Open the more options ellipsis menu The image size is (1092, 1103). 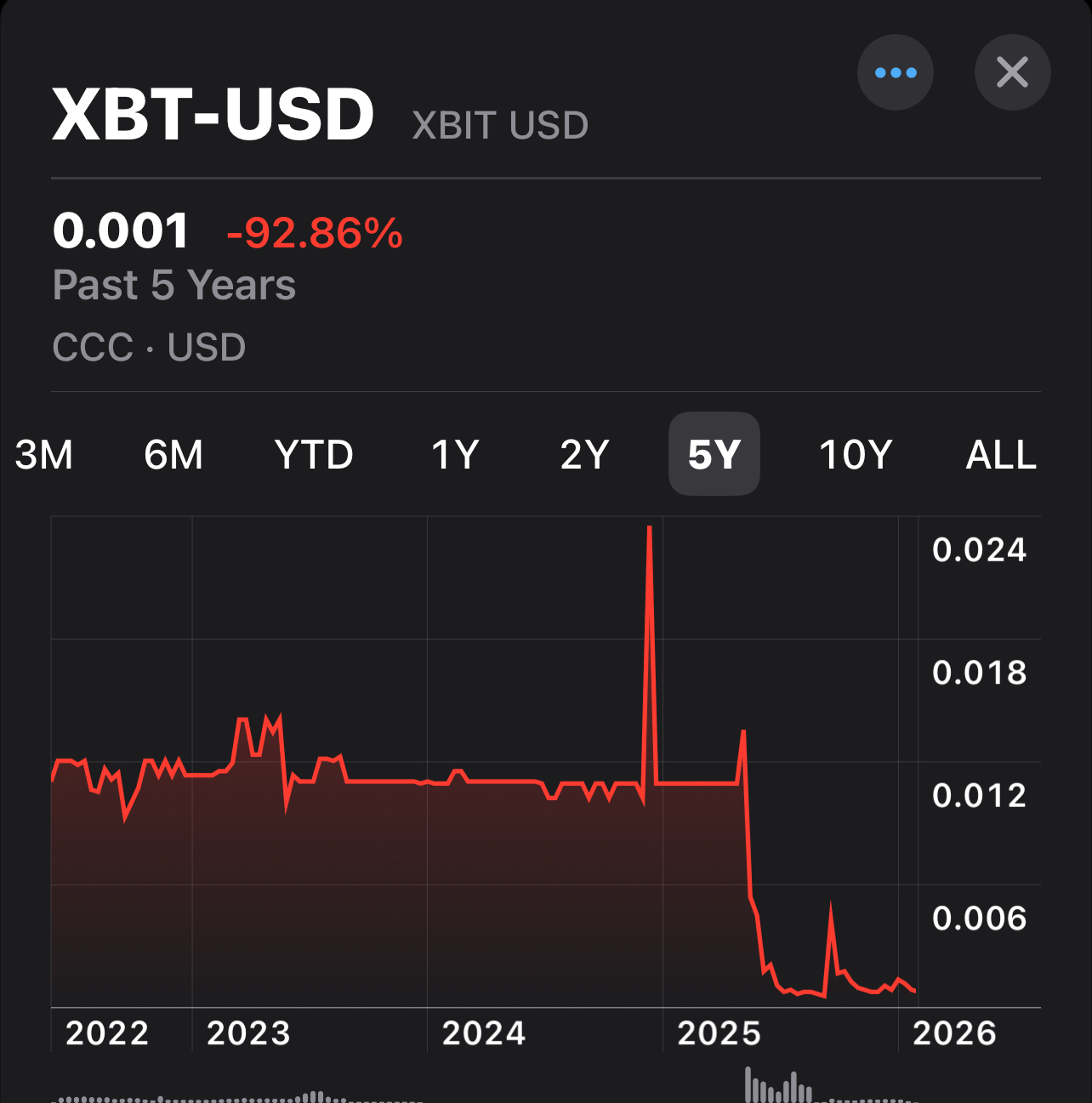896,72
